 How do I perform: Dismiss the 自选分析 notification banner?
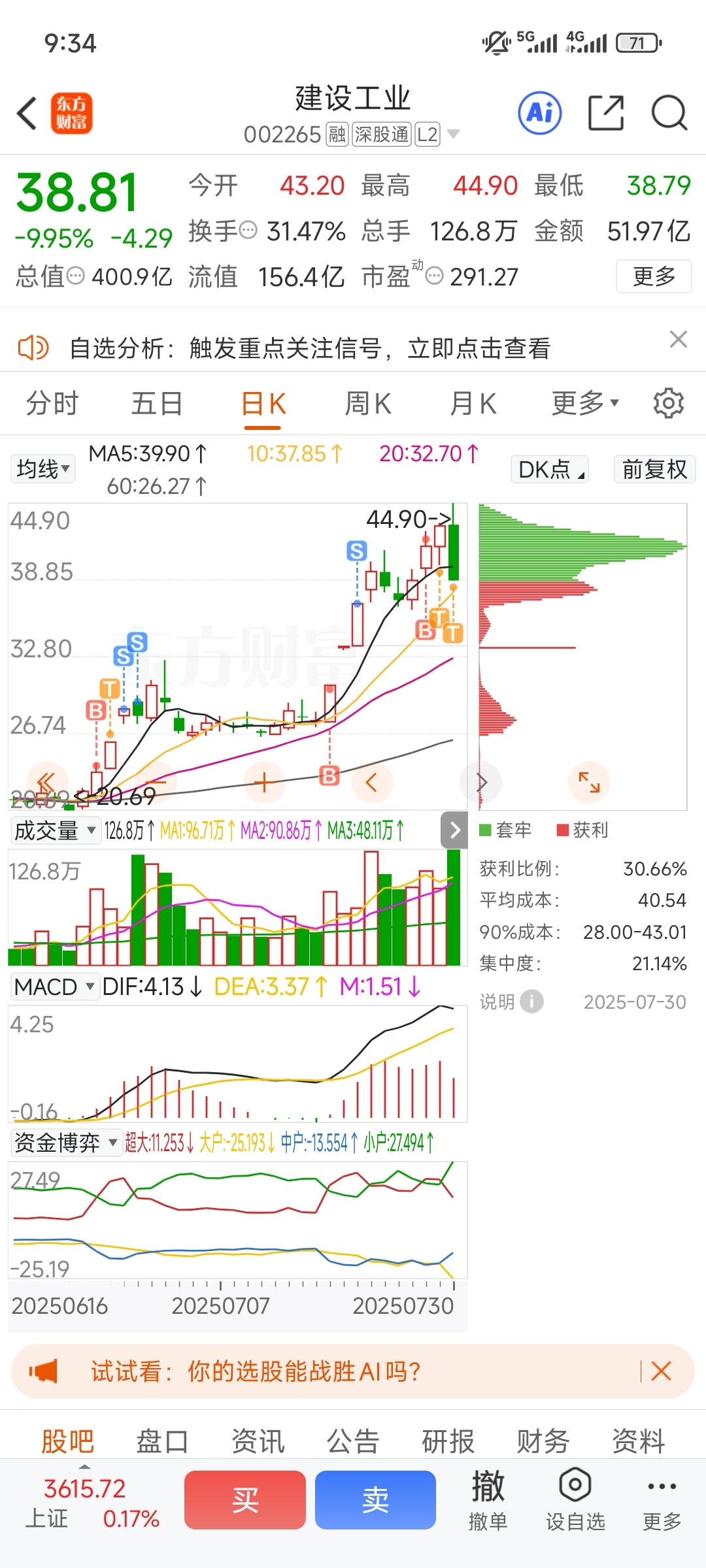679,340
